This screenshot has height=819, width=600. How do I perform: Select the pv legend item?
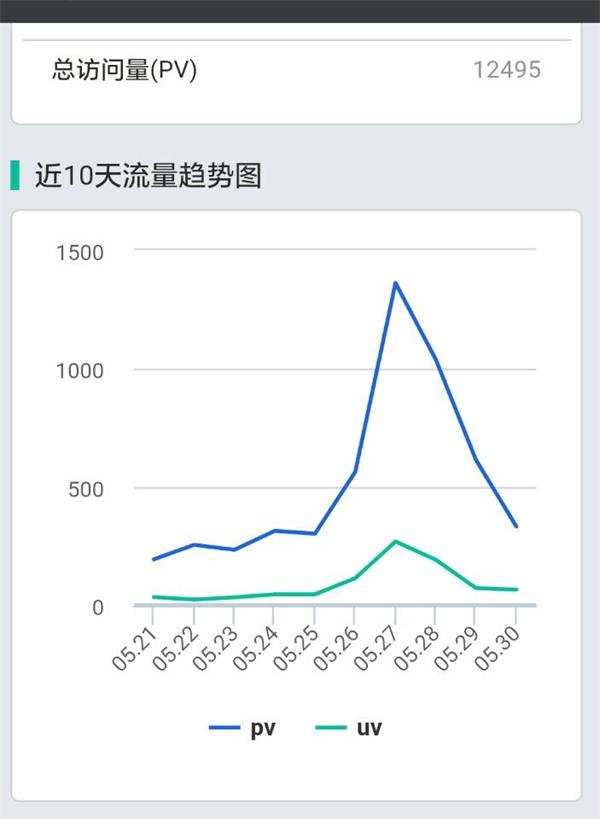click(243, 728)
